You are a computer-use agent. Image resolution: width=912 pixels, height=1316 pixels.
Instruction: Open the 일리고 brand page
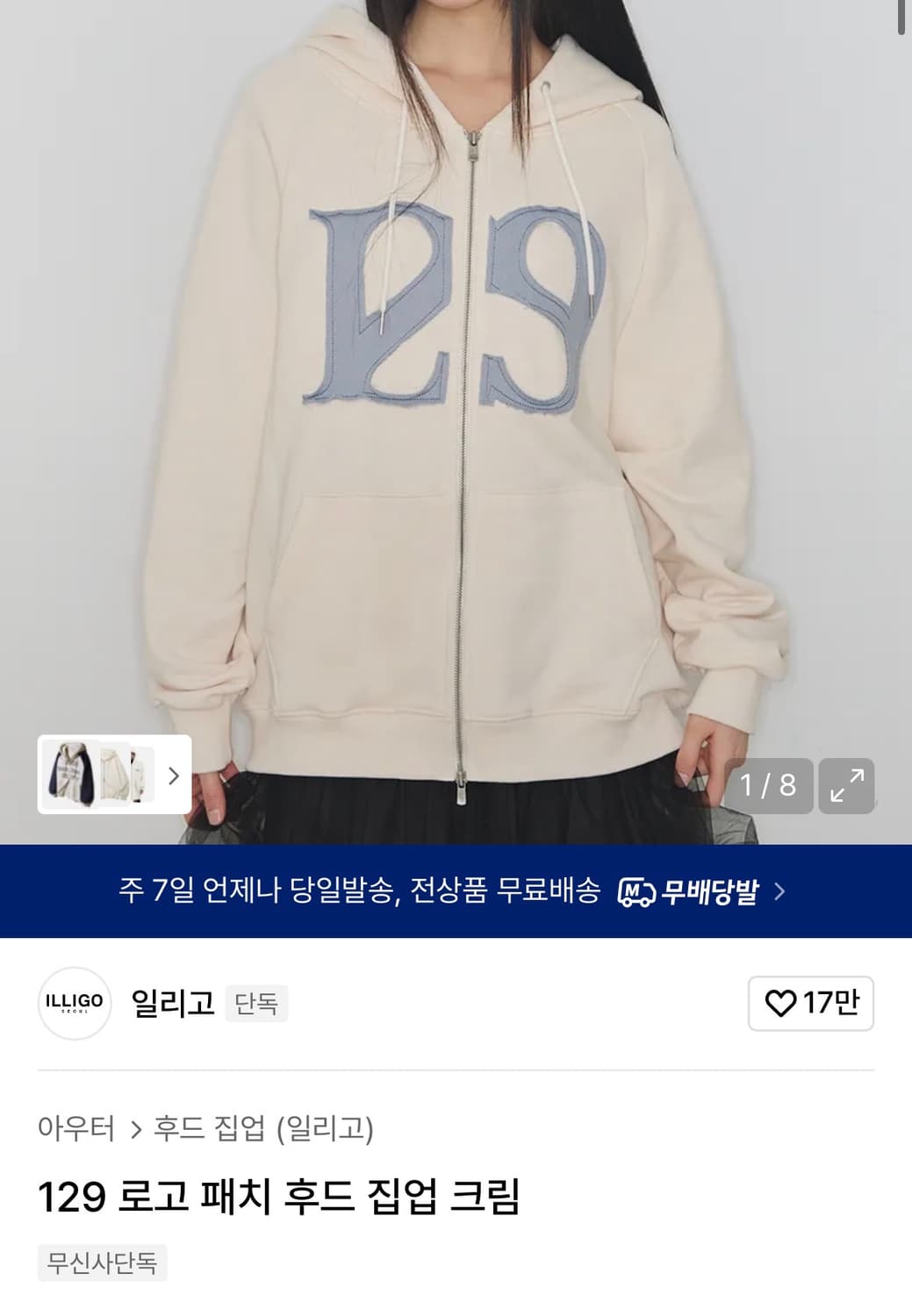tap(173, 1003)
